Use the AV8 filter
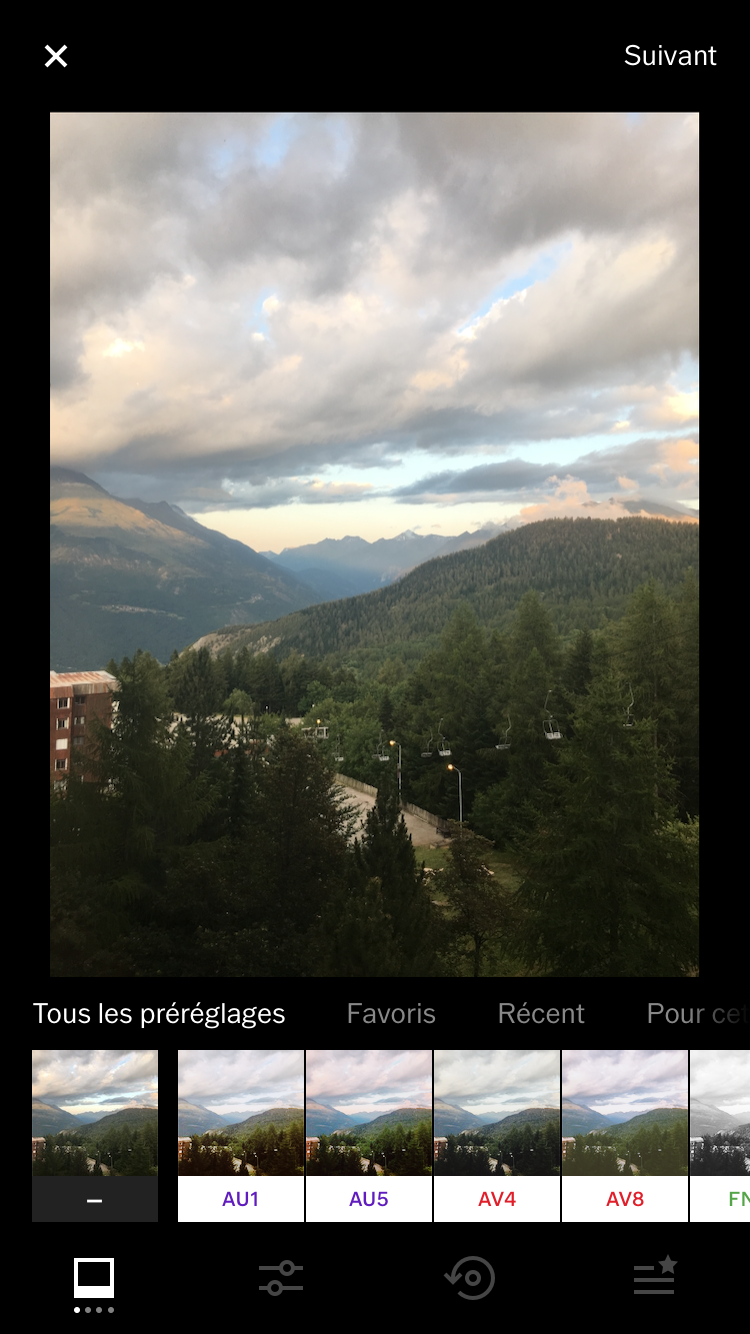This screenshot has width=750, height=1334. pos(625,1136)
